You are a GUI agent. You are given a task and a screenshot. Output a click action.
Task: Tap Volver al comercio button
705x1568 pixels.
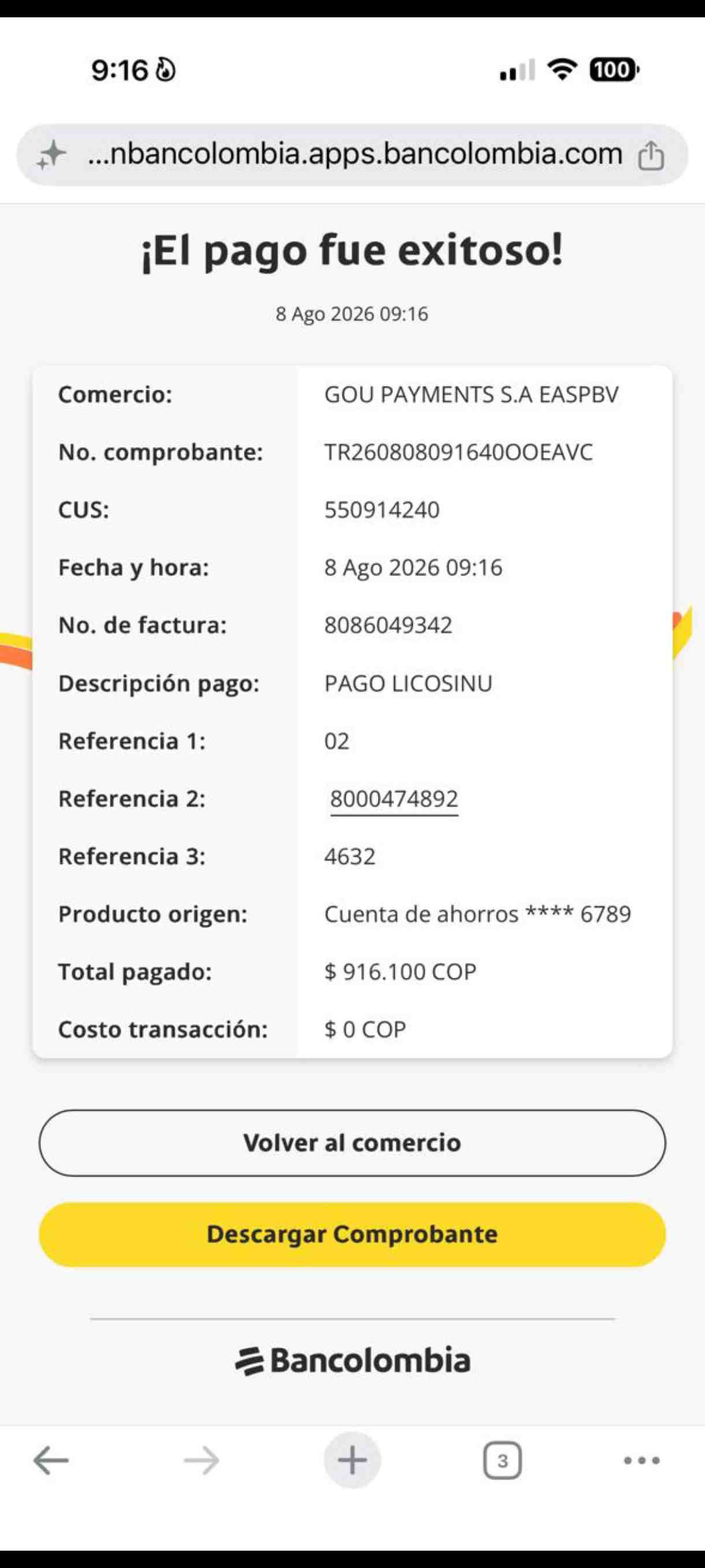pos(352,1142)
